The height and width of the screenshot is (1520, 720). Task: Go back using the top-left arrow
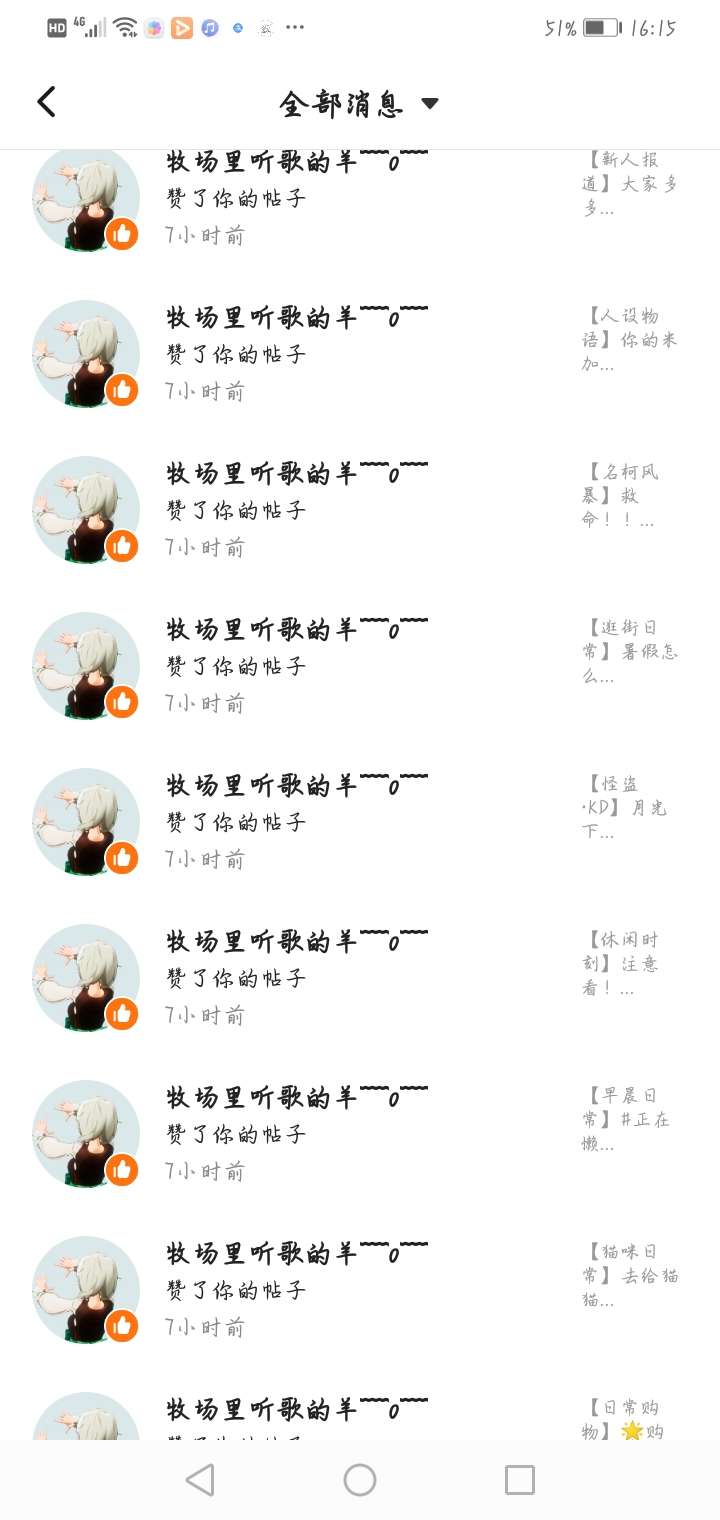point(46,102)
